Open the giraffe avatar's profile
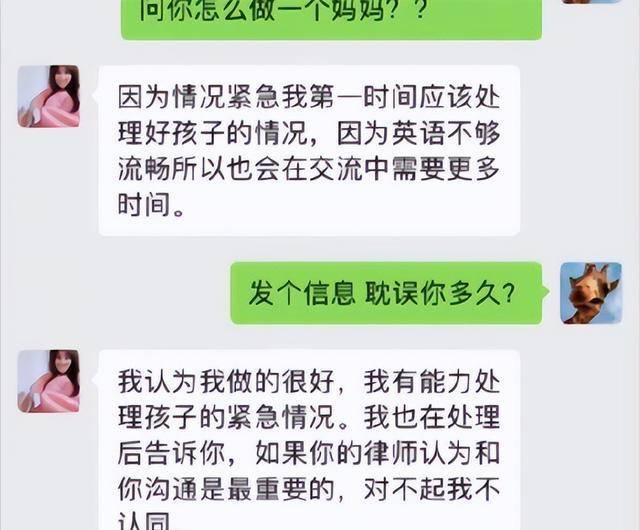Image resolution: width=640 pixels, height=530 pixels. [591, 293]
